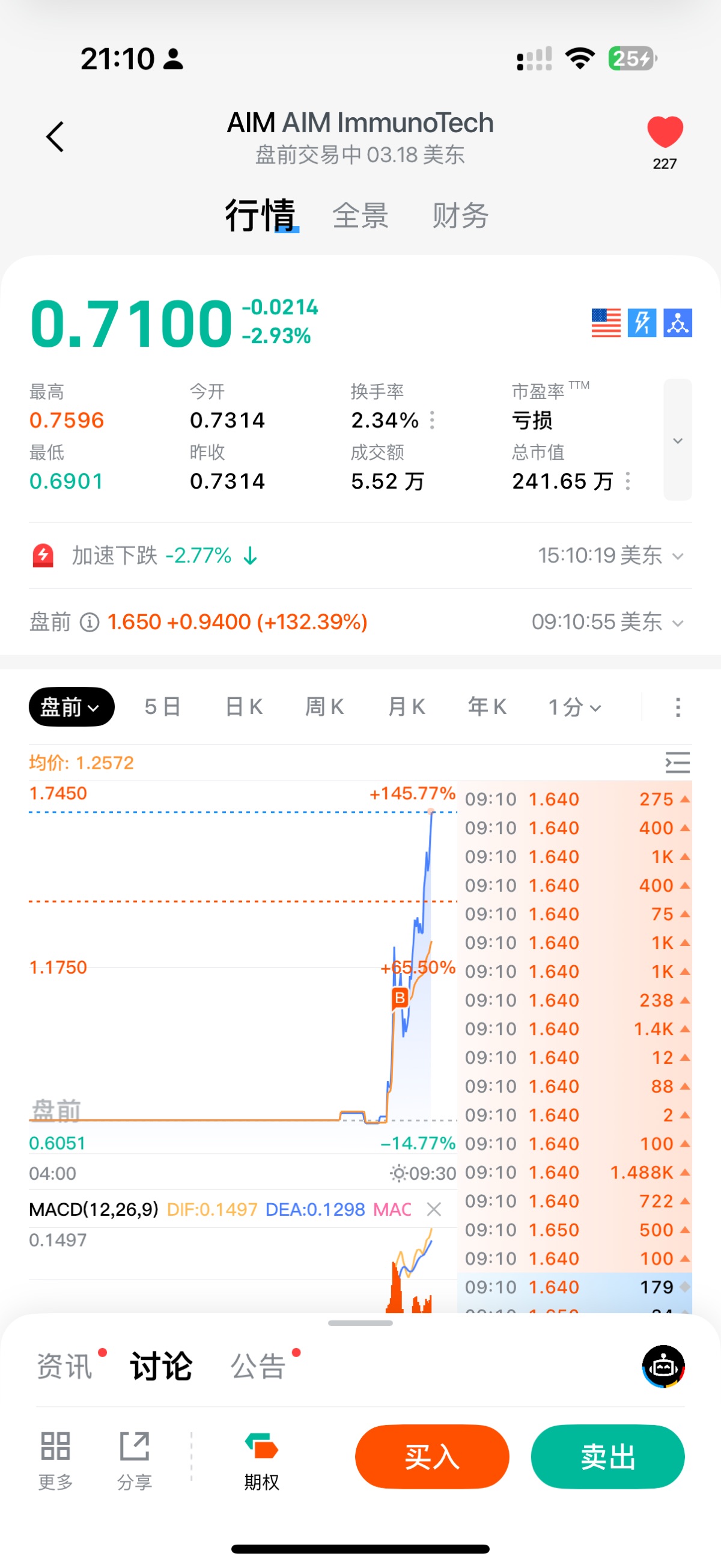
Task: Open chart options three-dot menu
Action: (x=678, y=707)
